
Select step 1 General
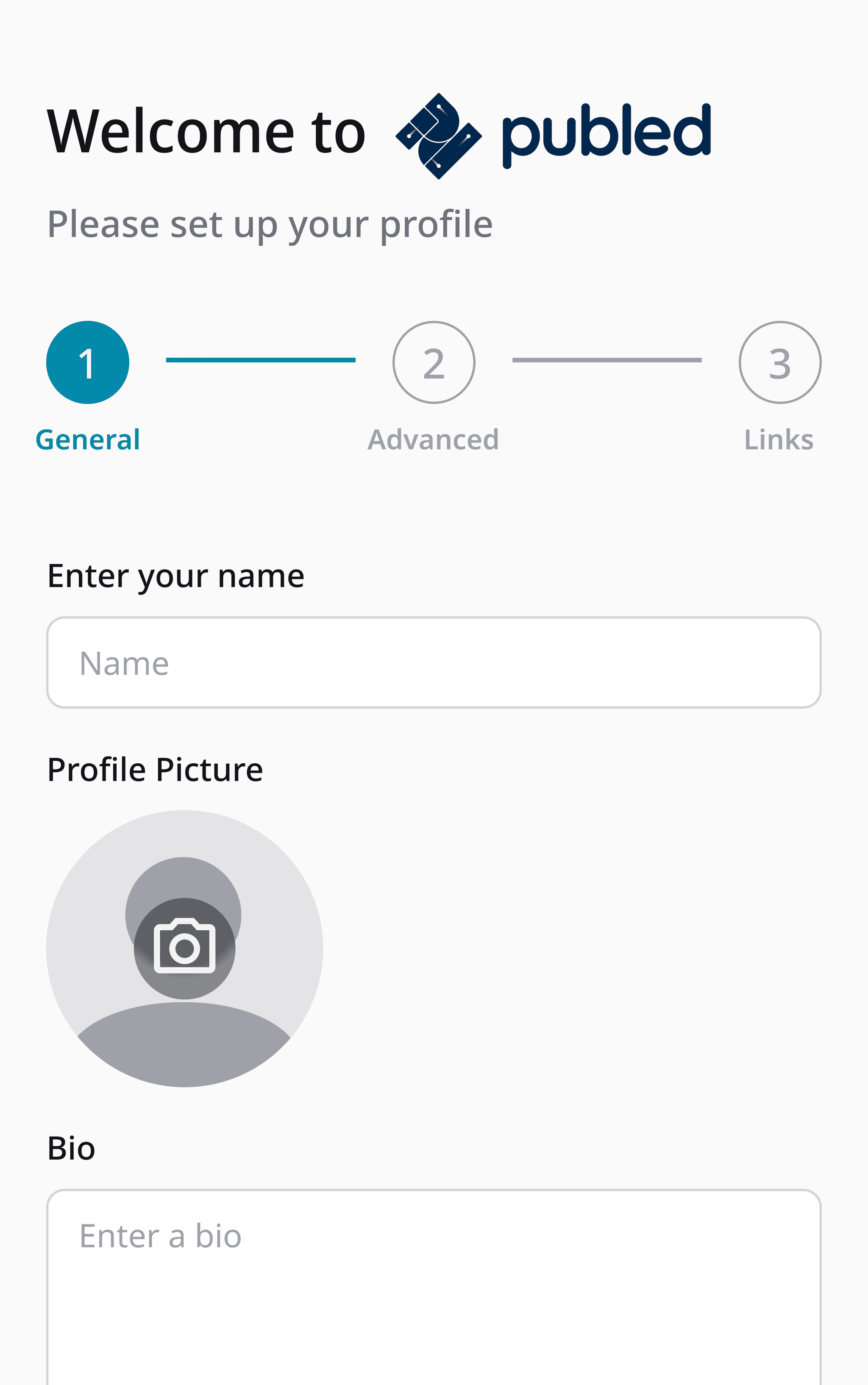coord(88,362)
